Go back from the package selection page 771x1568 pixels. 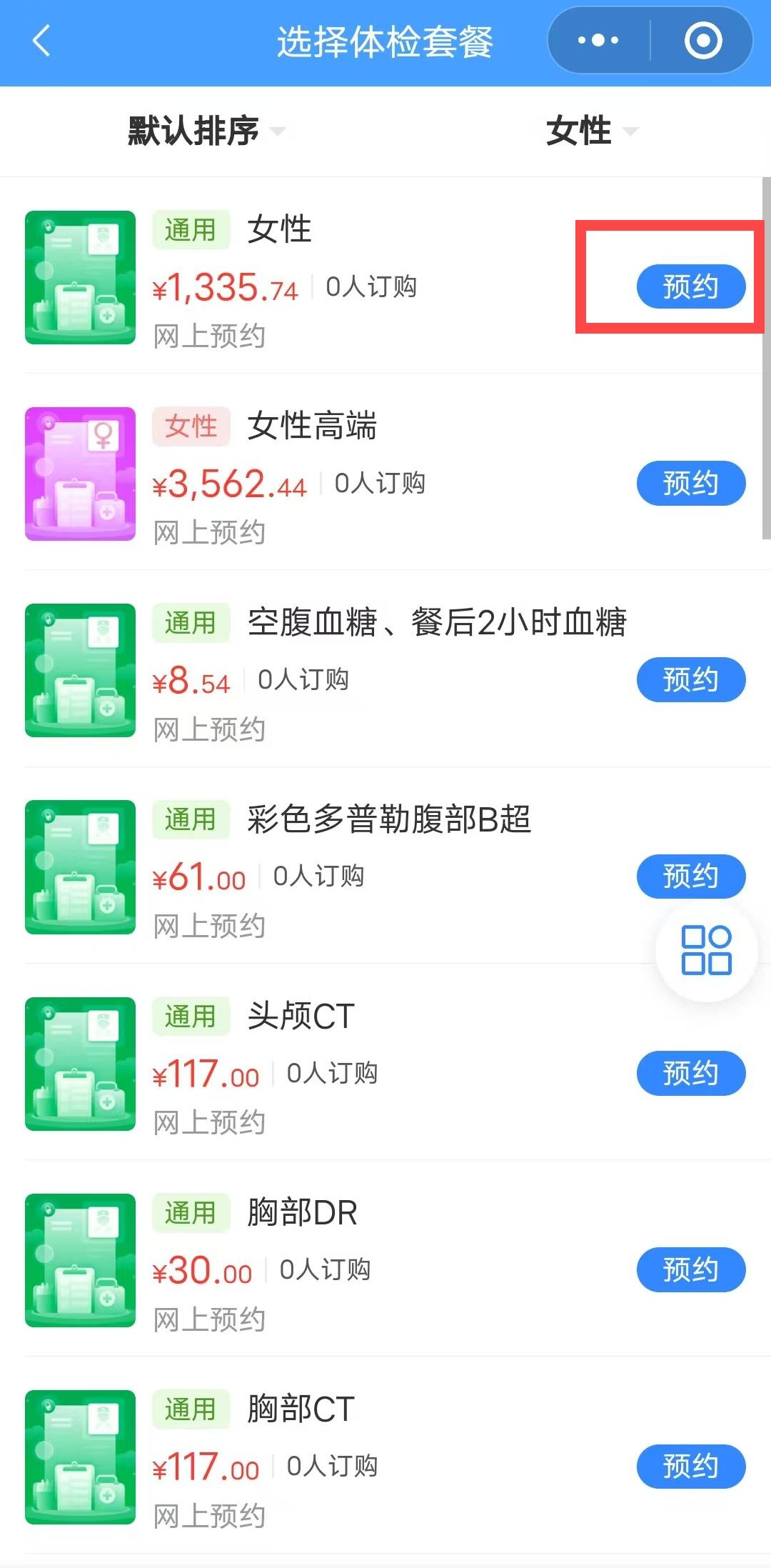(41, 41)
